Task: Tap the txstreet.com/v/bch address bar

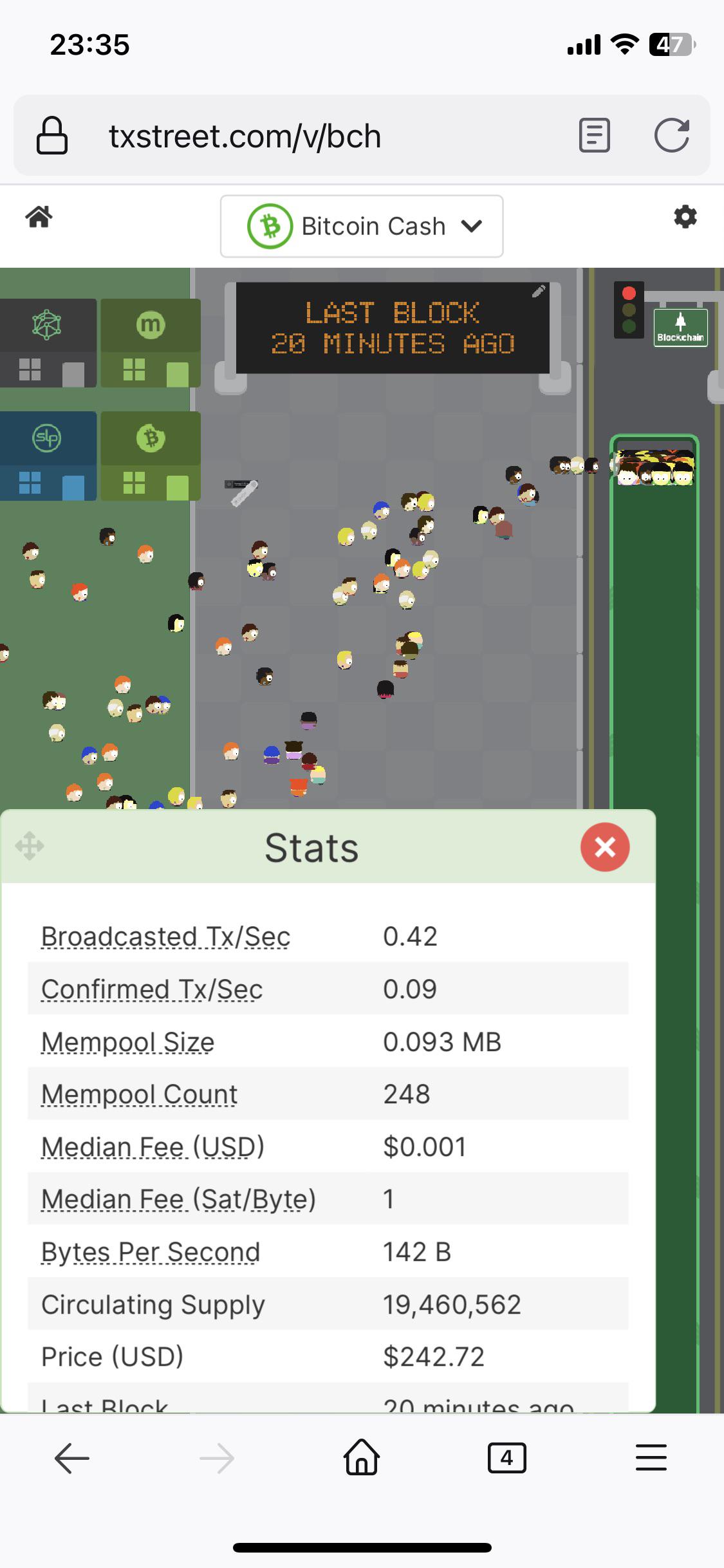Action: pos(245,135)
